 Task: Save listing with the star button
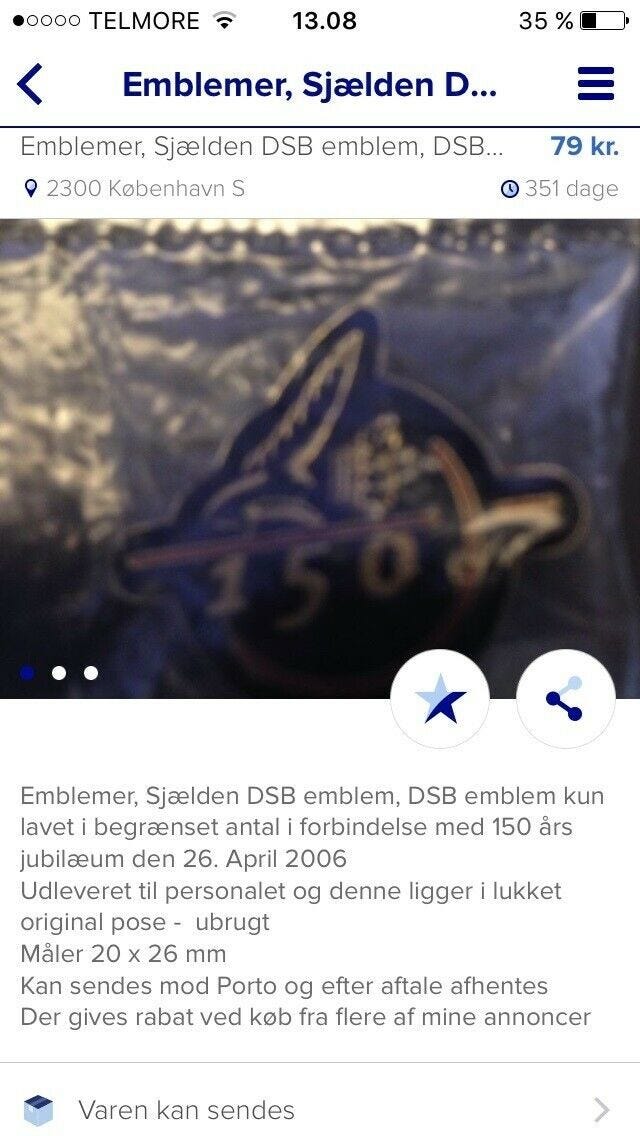[440, 699]
